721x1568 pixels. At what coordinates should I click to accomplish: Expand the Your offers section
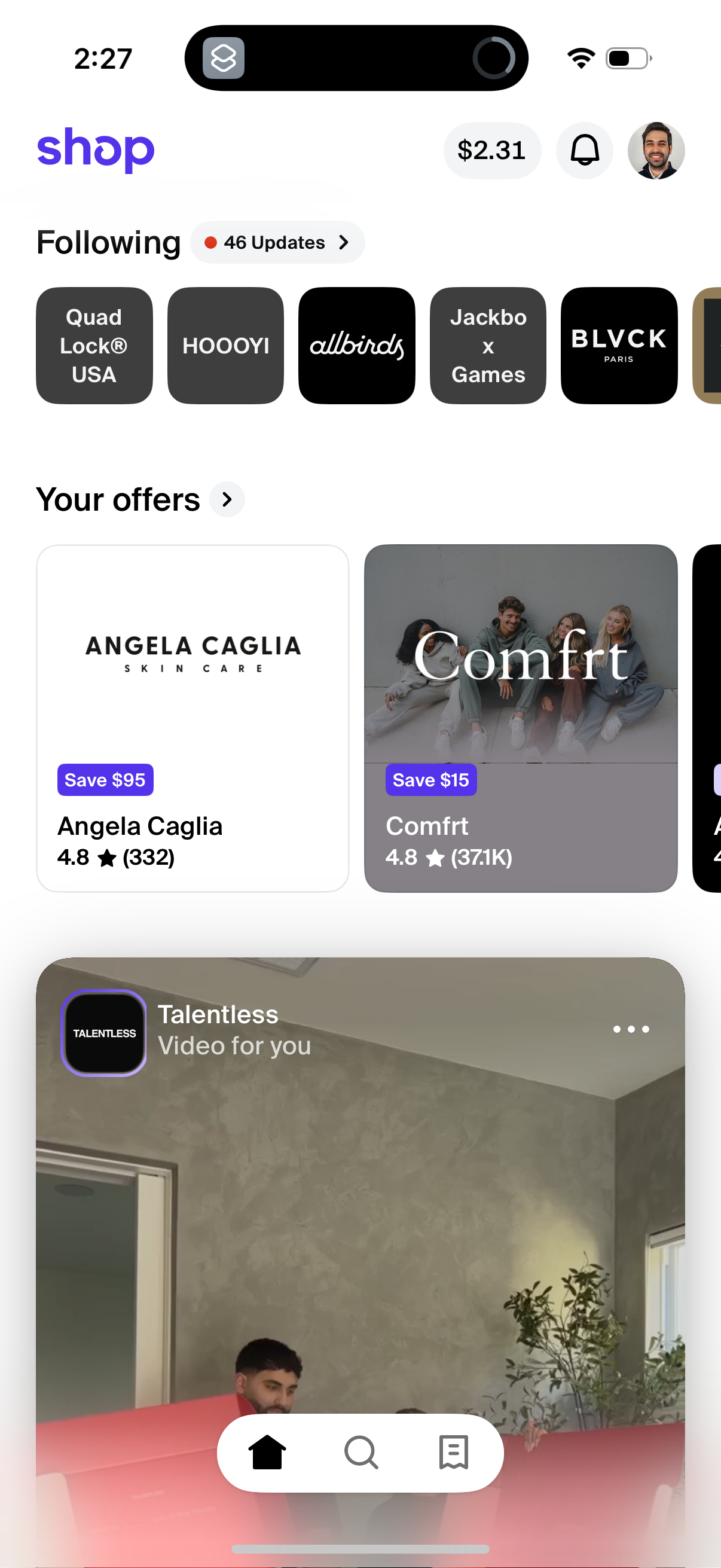point(227,499)
